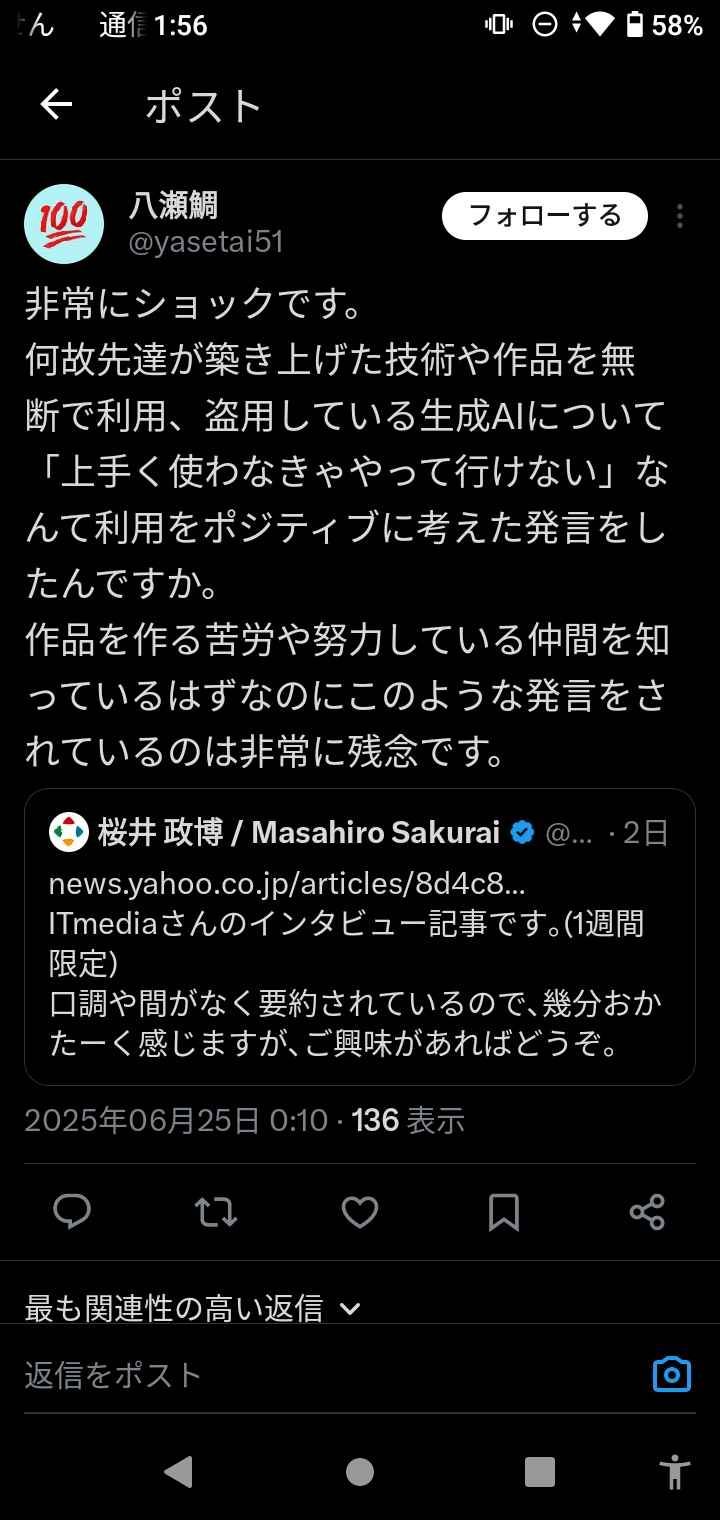The width and height of the screenshot is (720, 1520).
Task: Repost this post using the retweet icon
Action: 216,1212
